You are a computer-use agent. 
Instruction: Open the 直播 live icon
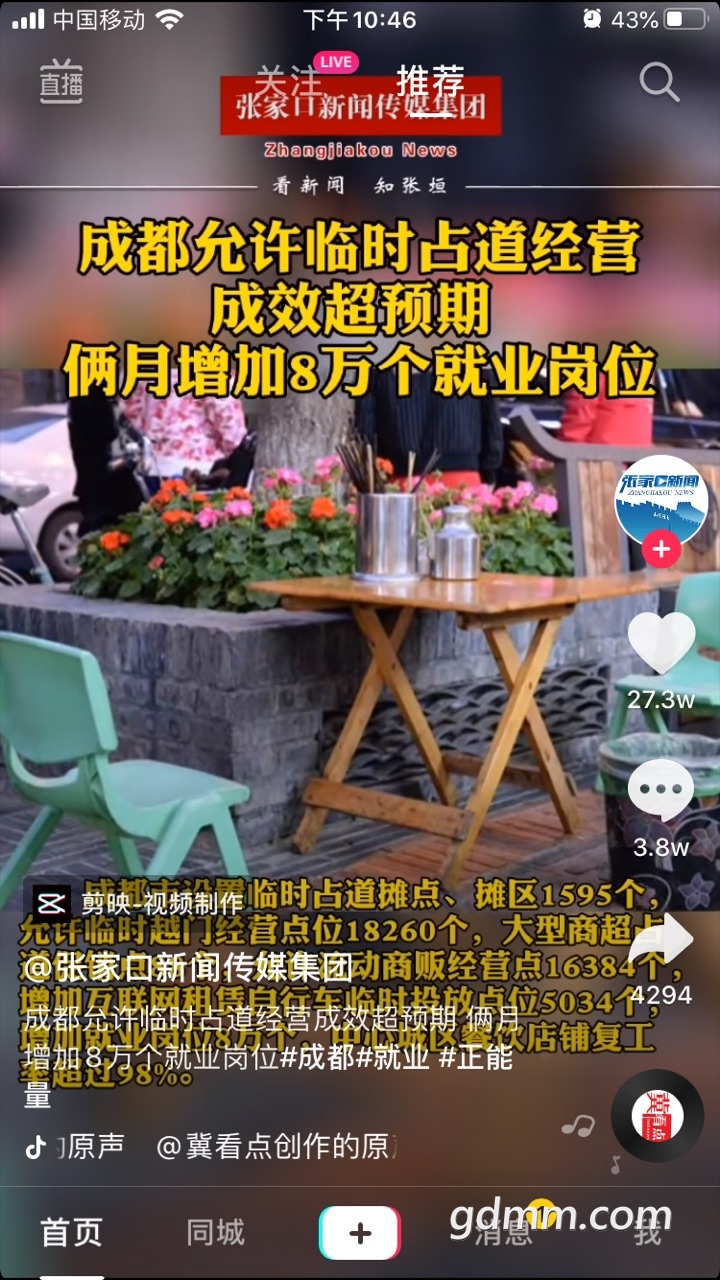[x=61, y=81]
